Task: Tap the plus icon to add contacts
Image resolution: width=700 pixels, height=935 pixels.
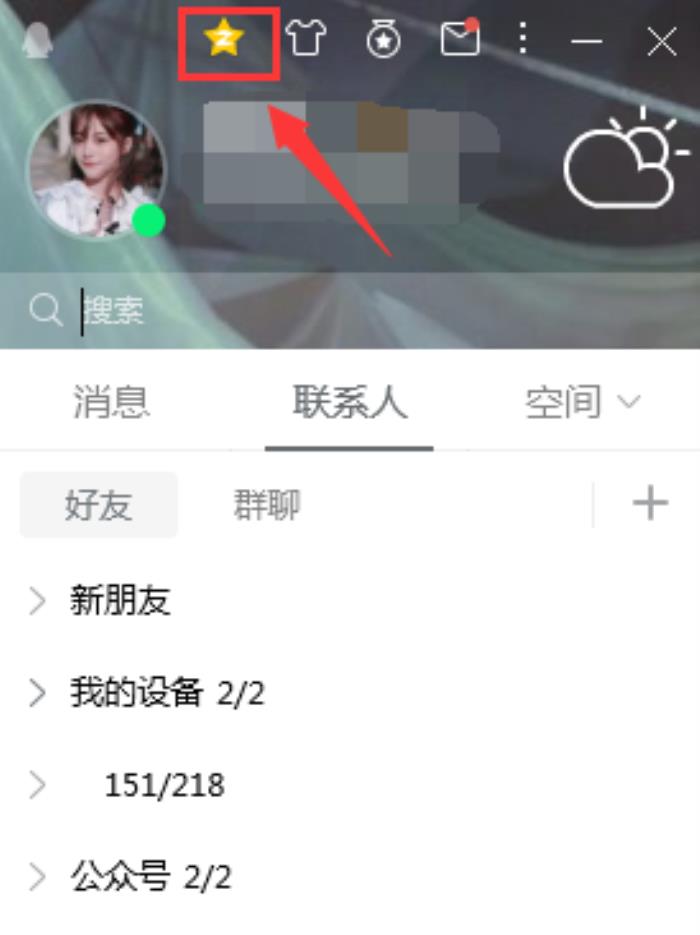Action: pos(650,503)
